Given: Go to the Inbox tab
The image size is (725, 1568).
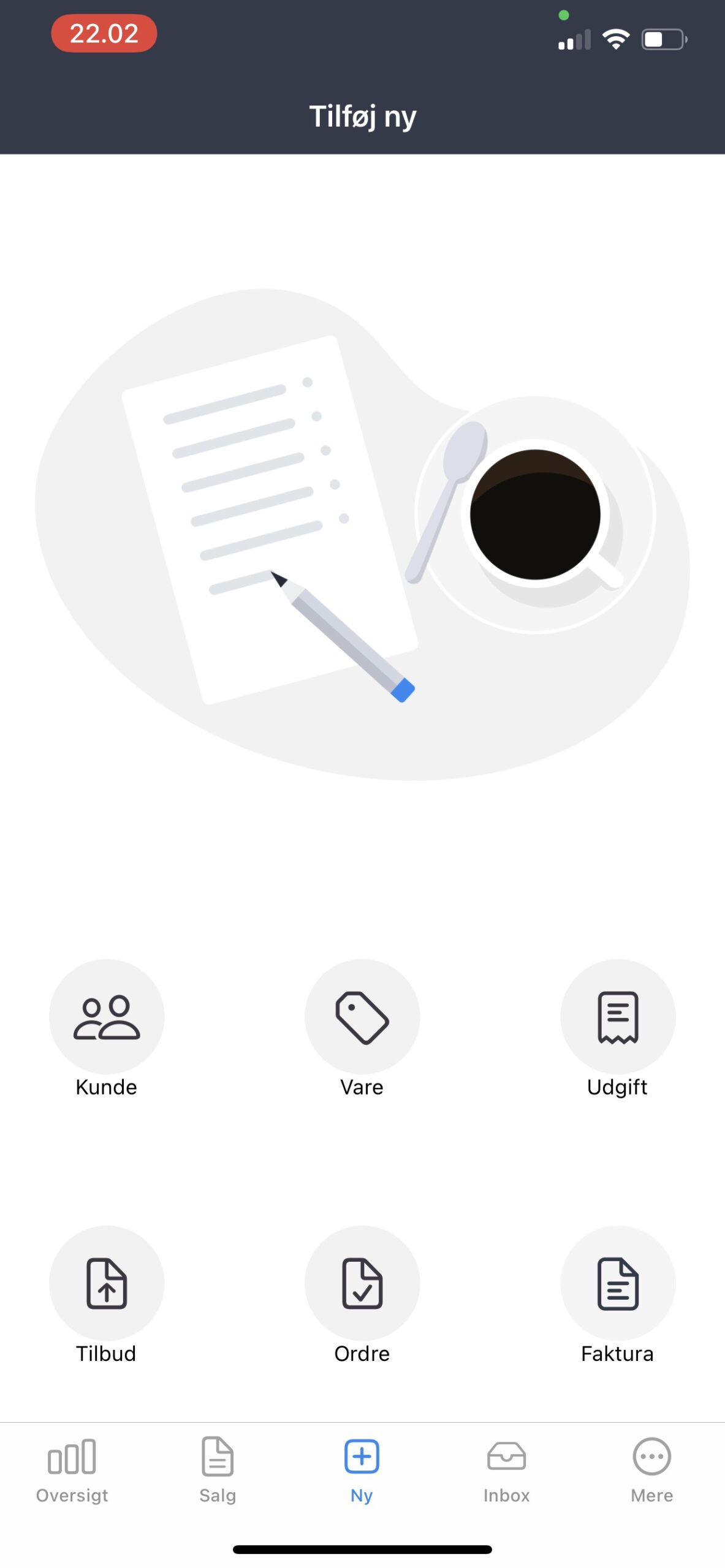Looking at the screenshot, I should [507, 1470].
